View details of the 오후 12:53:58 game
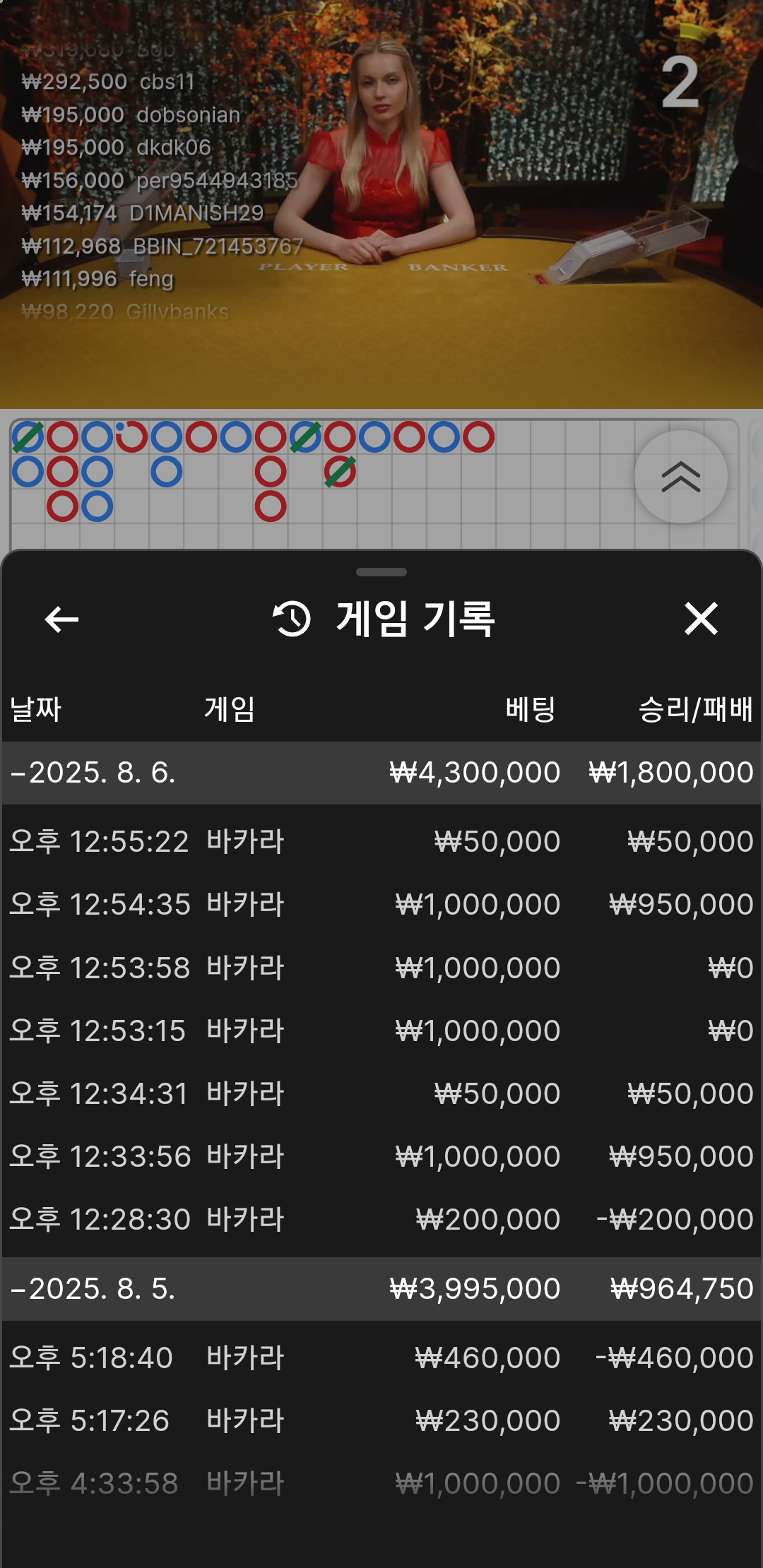The image size is (763, 1568). pos(381,968)
